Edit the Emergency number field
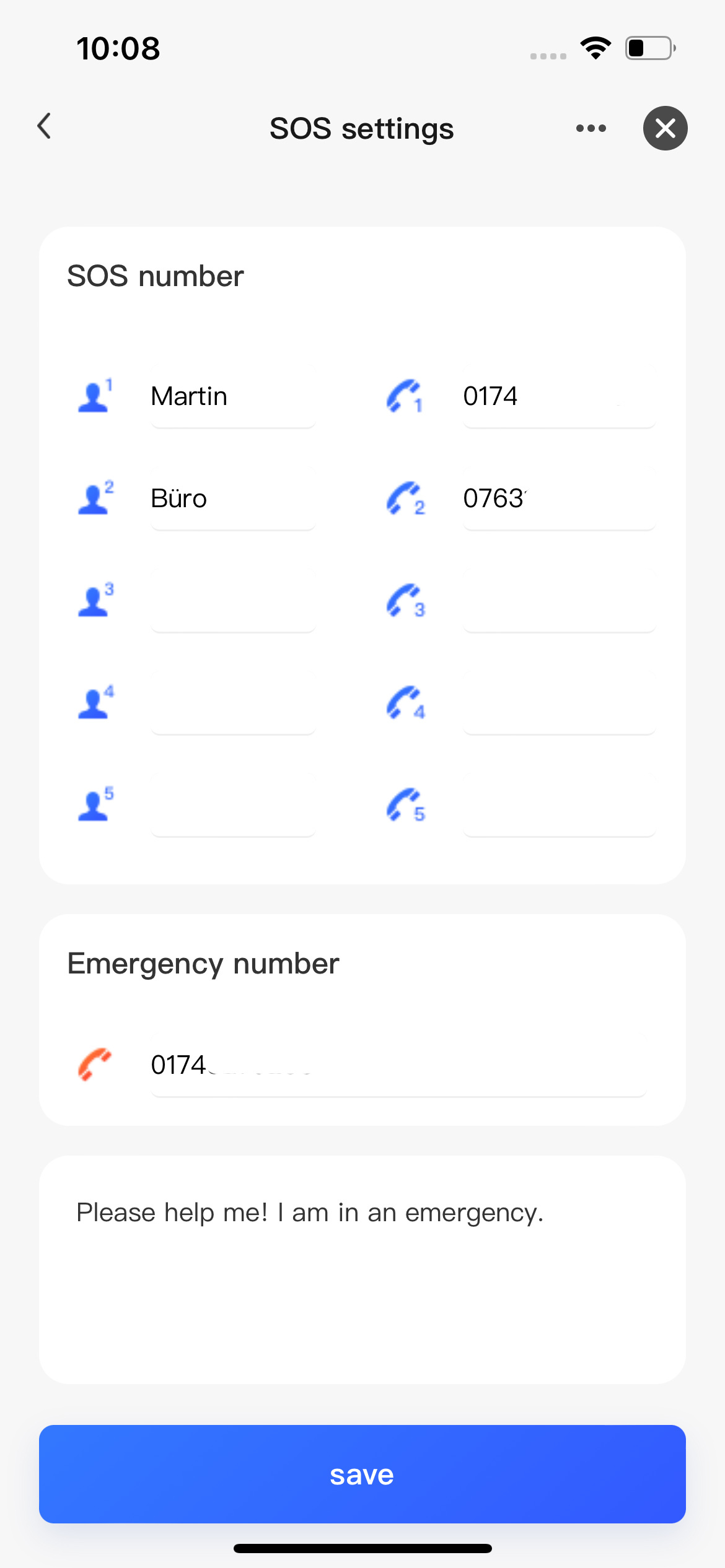The image size is (725, 1568). [398, 1066]
